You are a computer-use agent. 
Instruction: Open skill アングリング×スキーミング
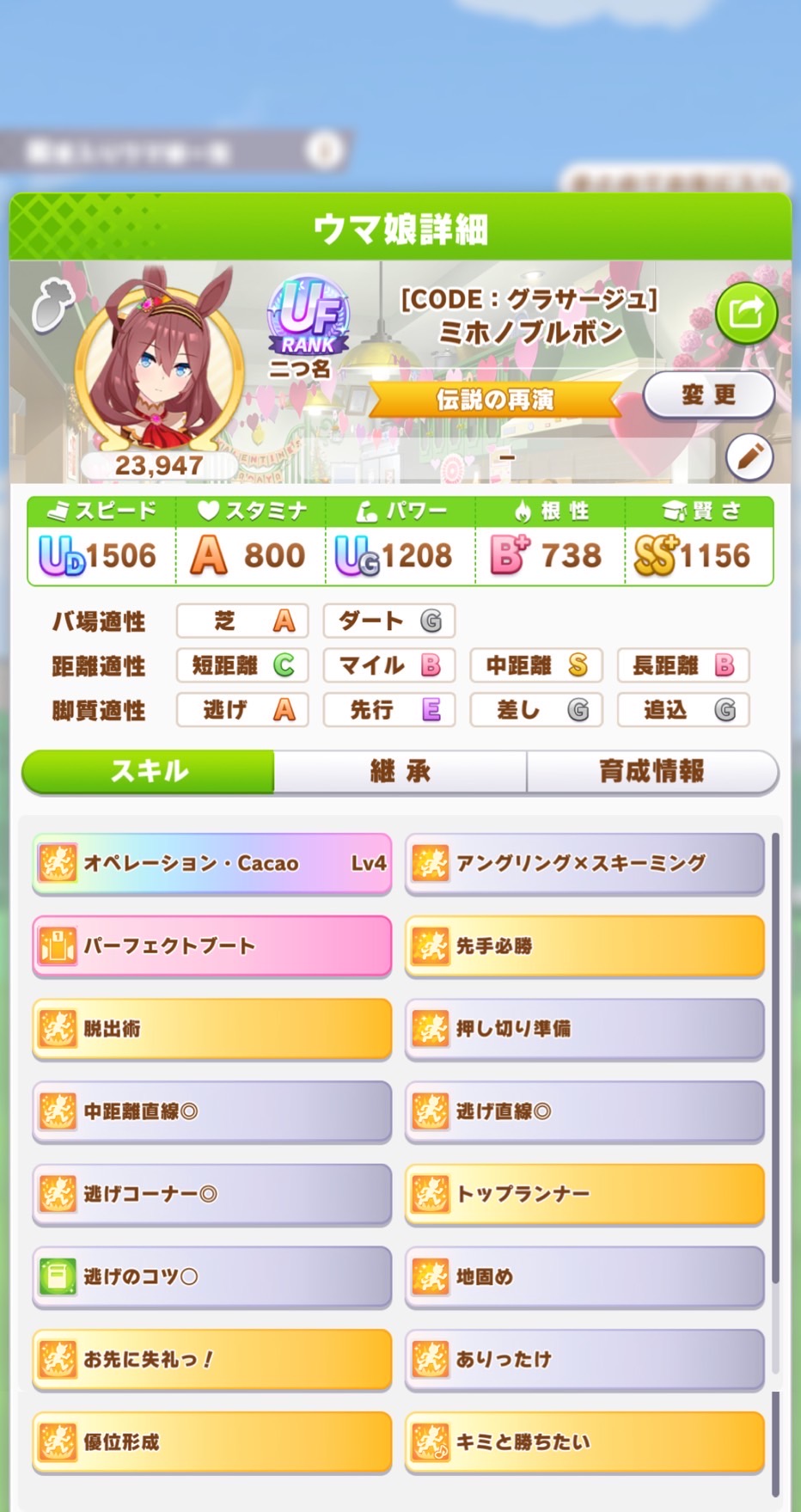point(584,863)
